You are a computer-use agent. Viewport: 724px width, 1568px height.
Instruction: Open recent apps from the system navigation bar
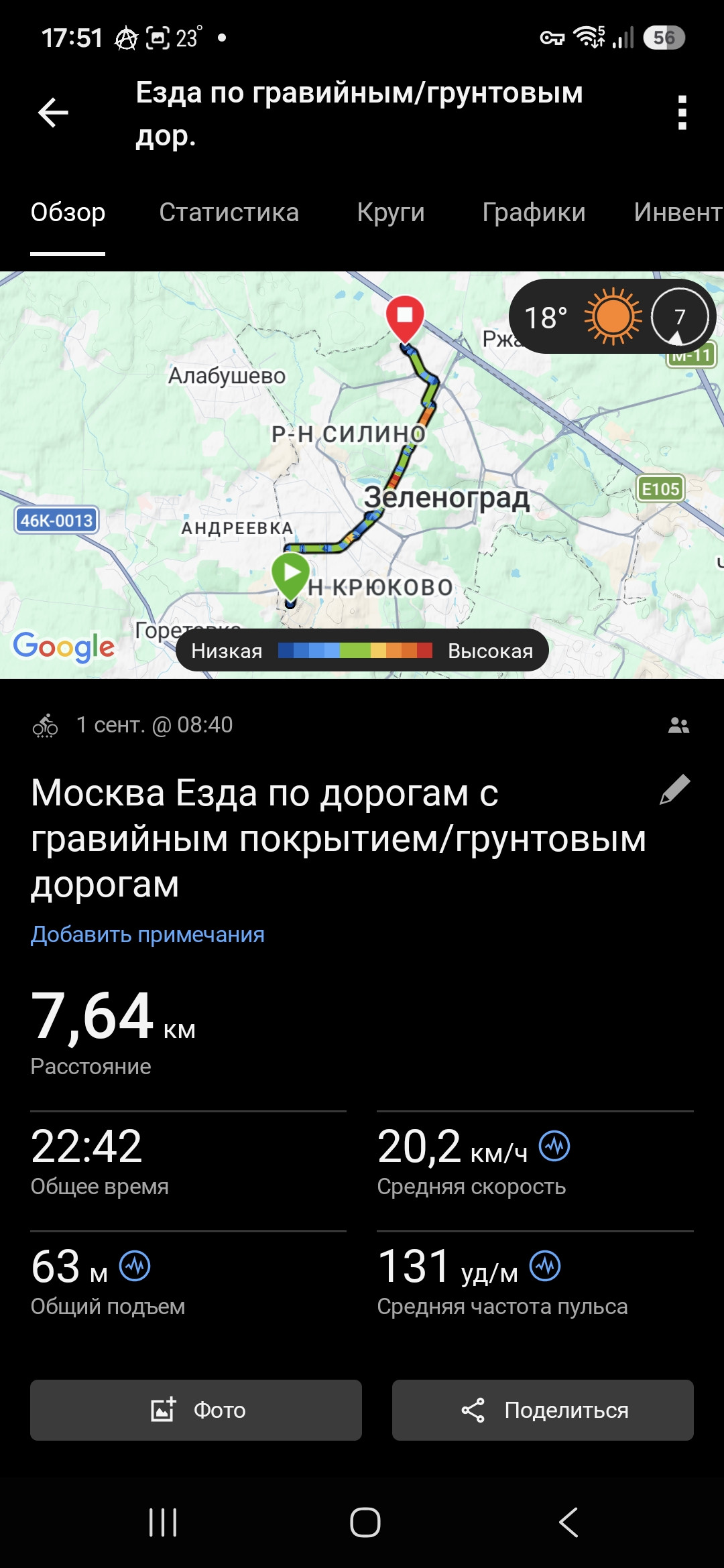[x=163, y=1522]
